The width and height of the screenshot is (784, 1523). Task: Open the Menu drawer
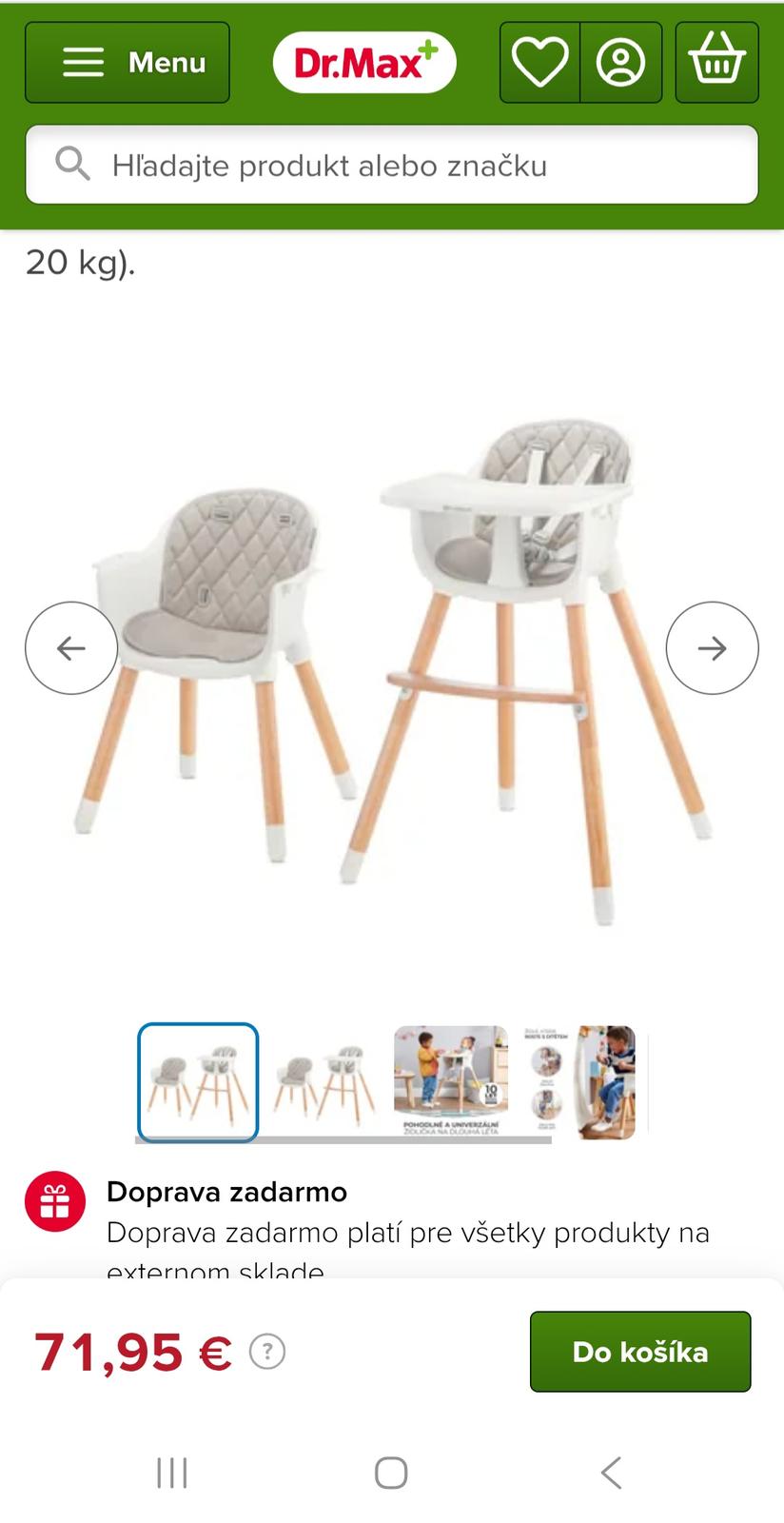127,63
